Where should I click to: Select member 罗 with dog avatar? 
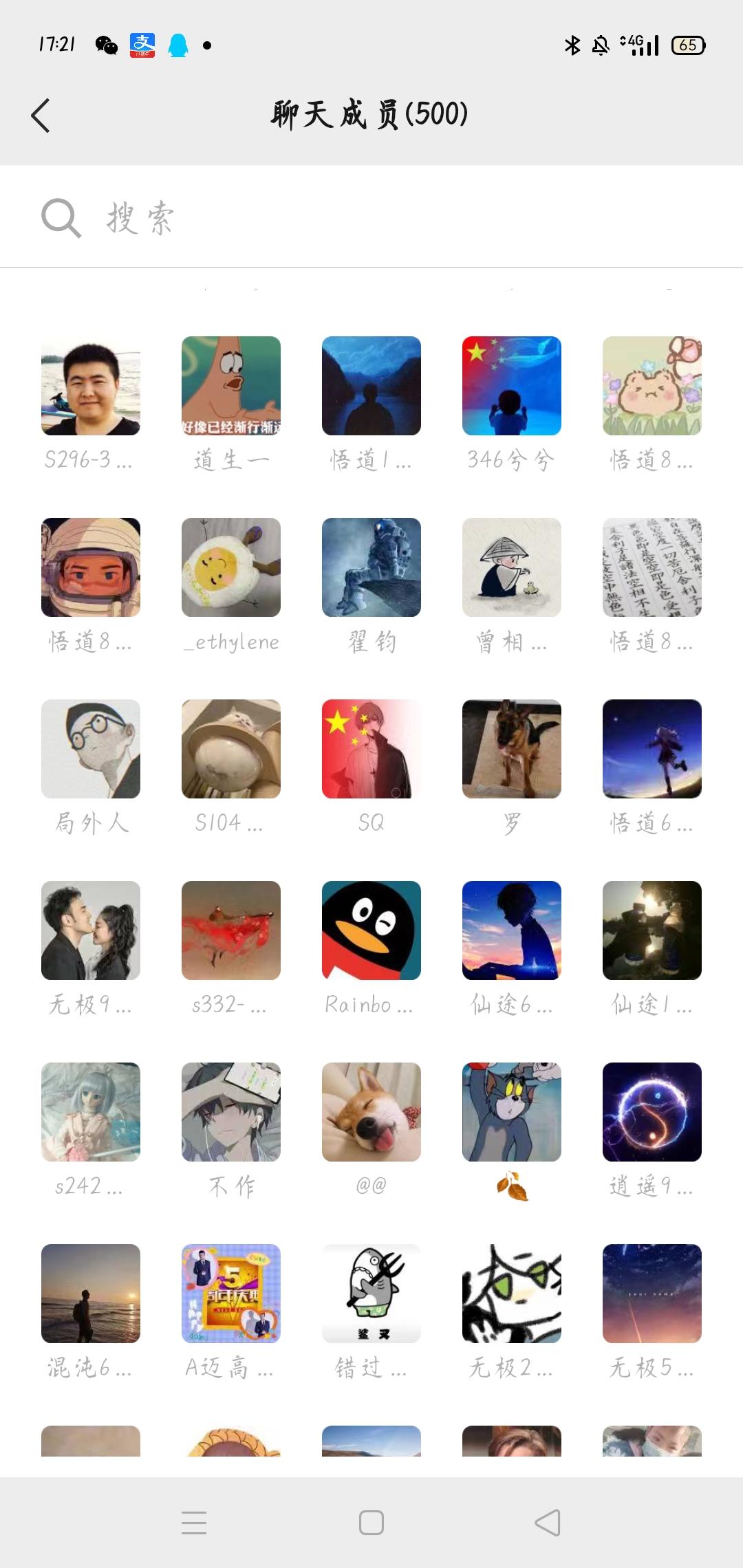point(512,750)
